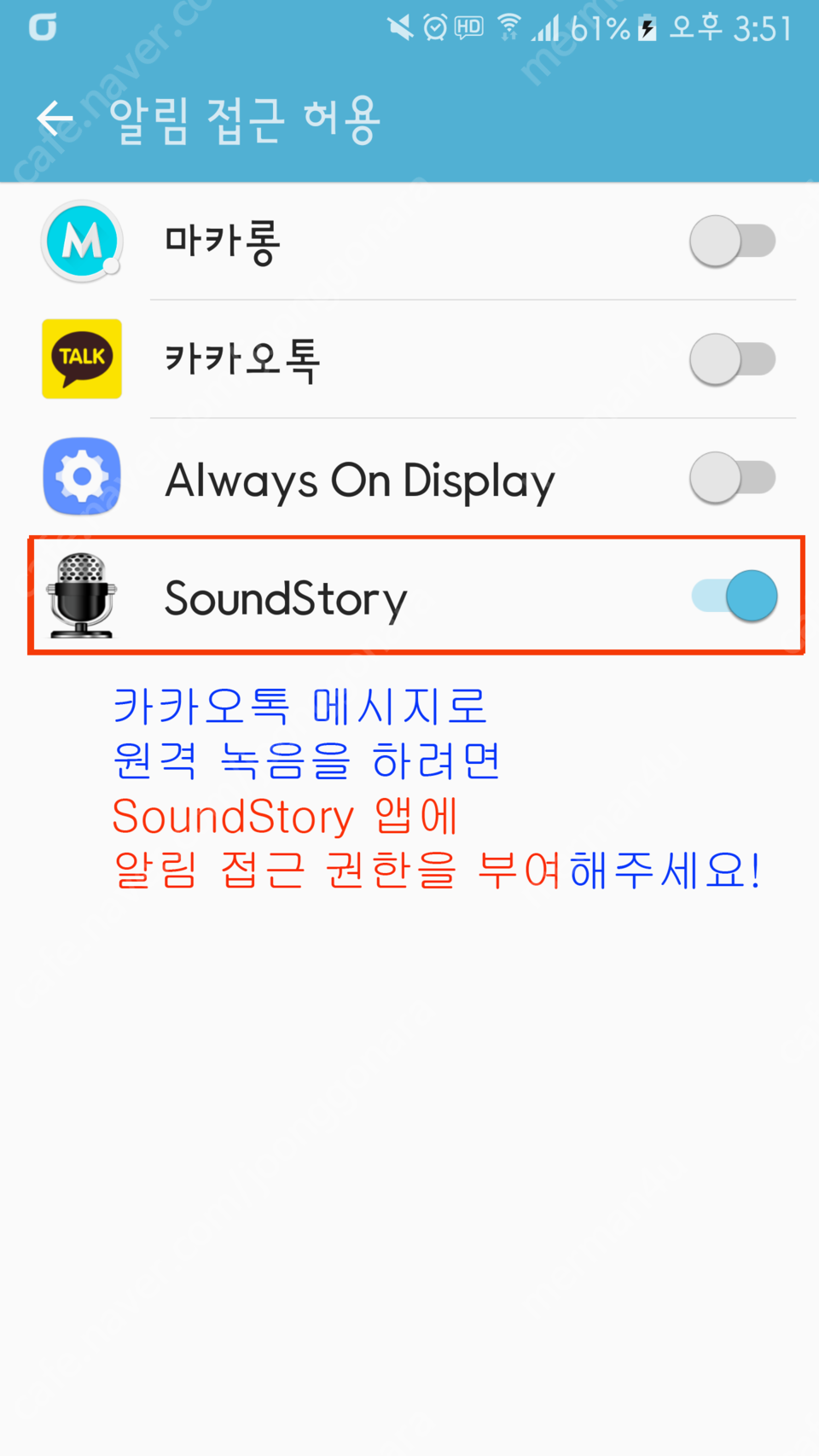The height and width of the screenshot is (1456, 819).
Task: Enable notification access for 마카롱
Action: pos(732,242)
